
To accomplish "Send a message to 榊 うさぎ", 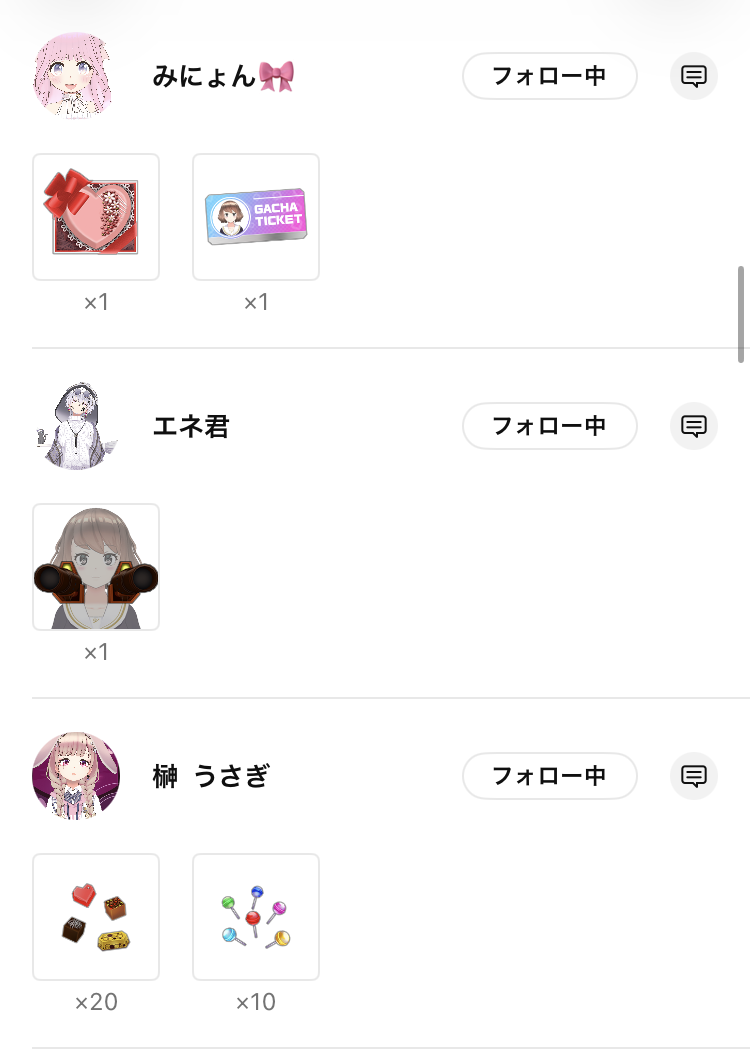I will [694, 776].
